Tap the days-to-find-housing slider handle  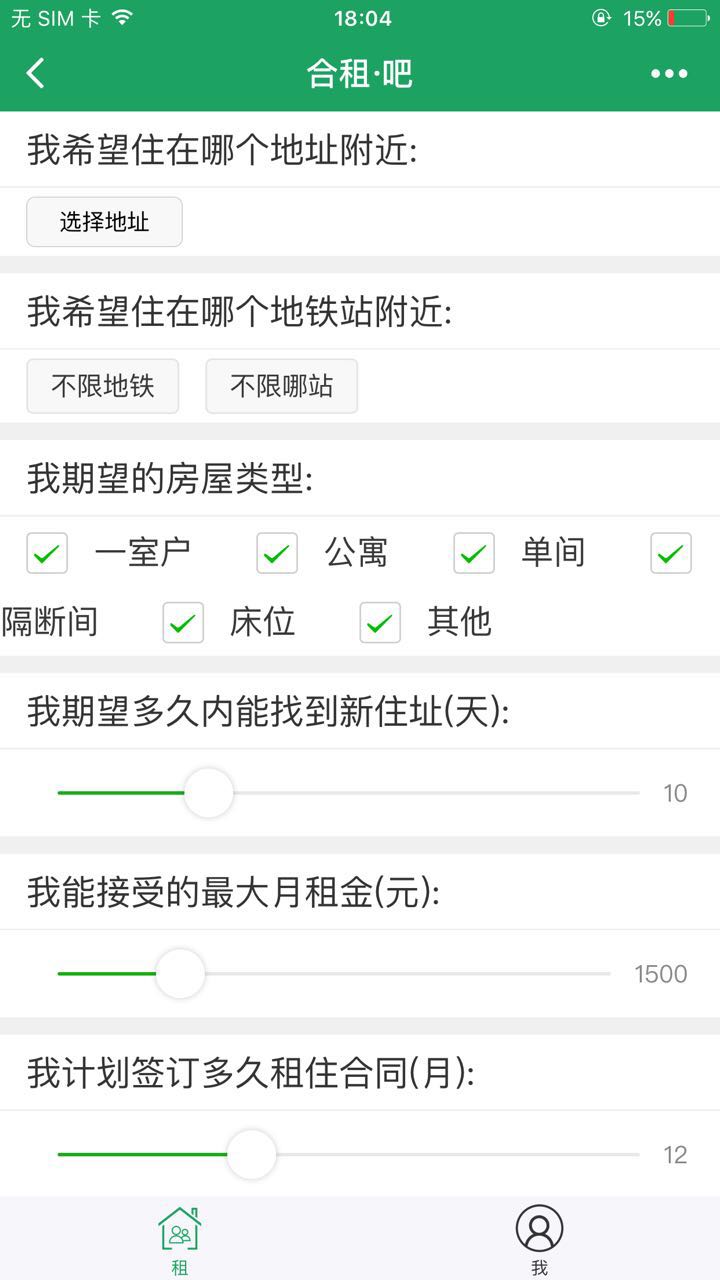(209, 793)
